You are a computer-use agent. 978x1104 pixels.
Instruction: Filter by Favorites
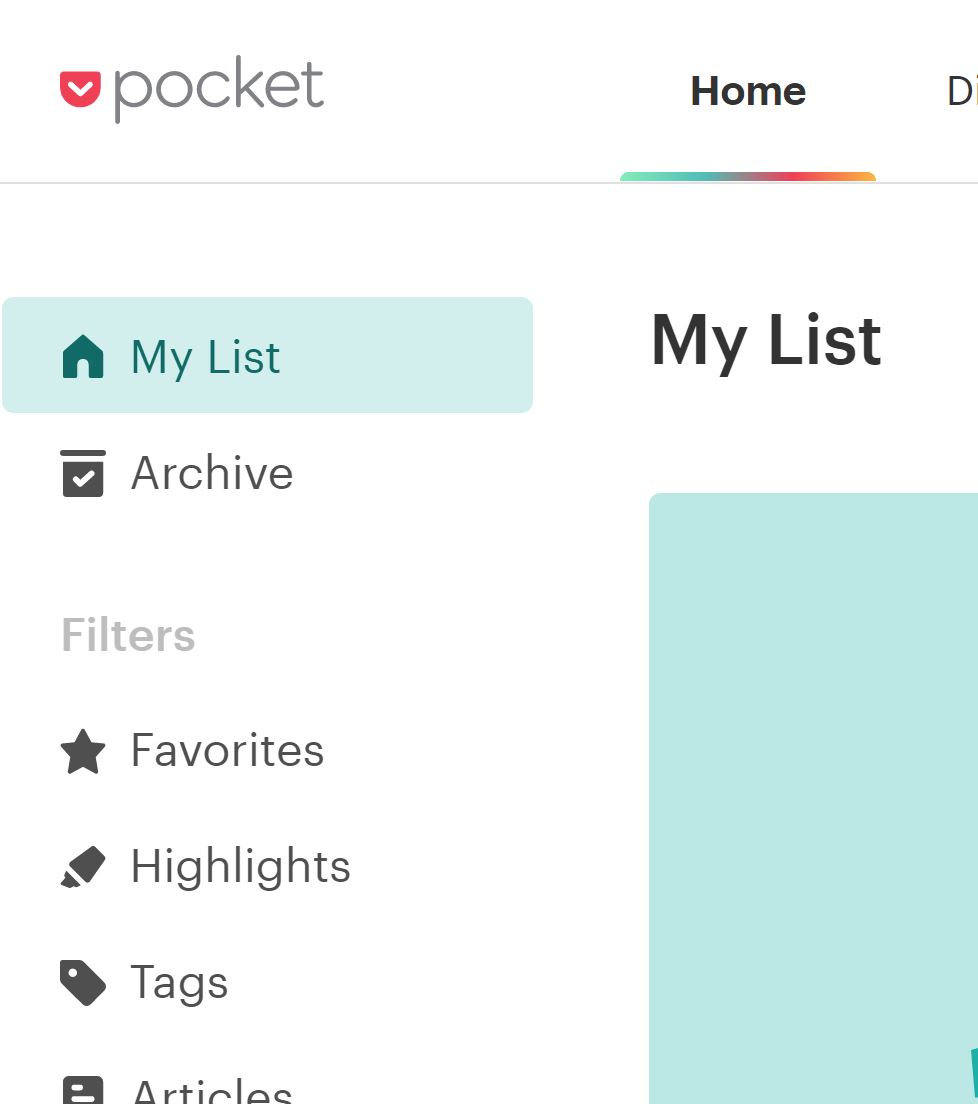(226, 751)
